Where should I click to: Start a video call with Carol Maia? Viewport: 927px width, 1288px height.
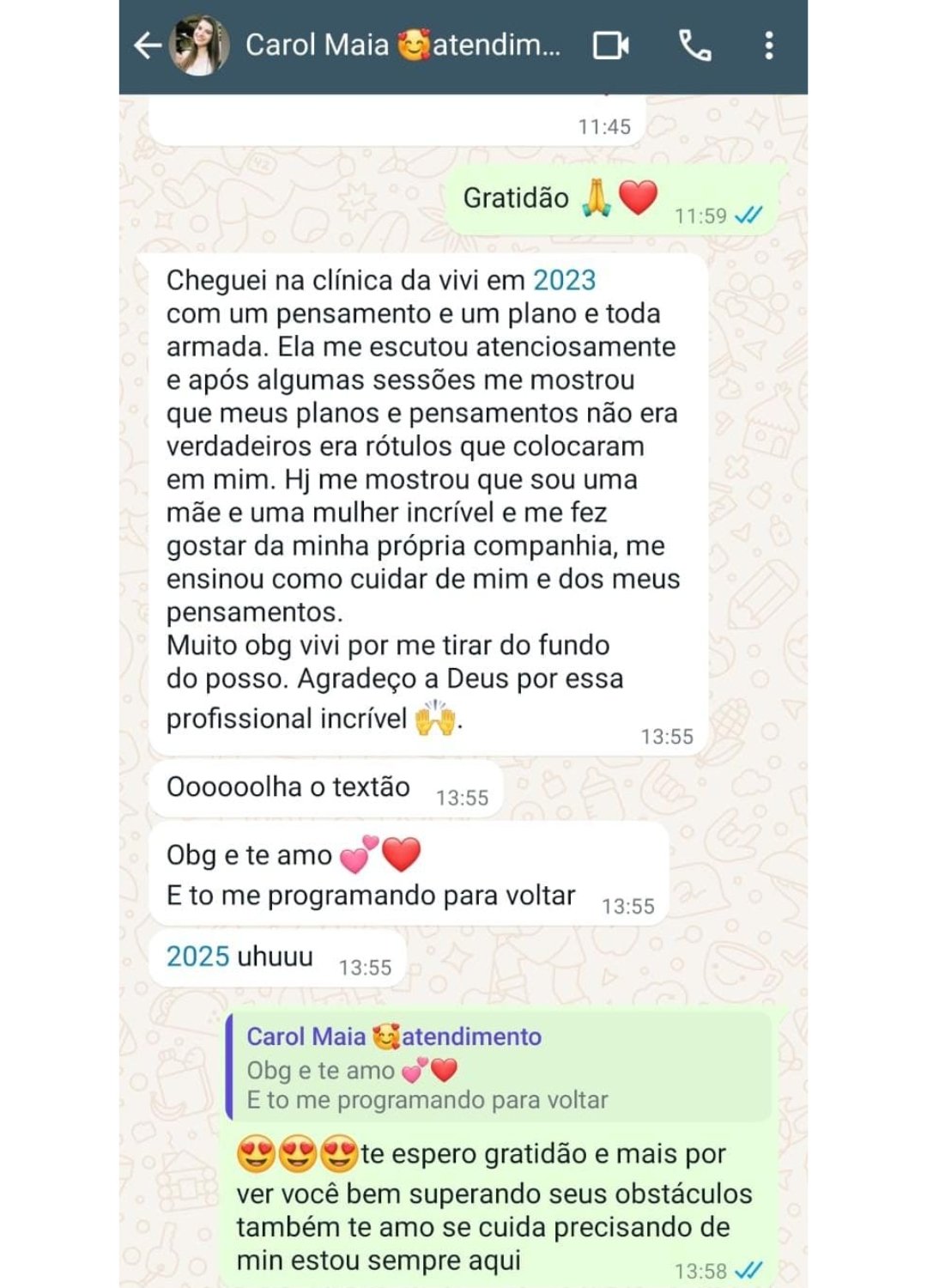pos(611,46)
